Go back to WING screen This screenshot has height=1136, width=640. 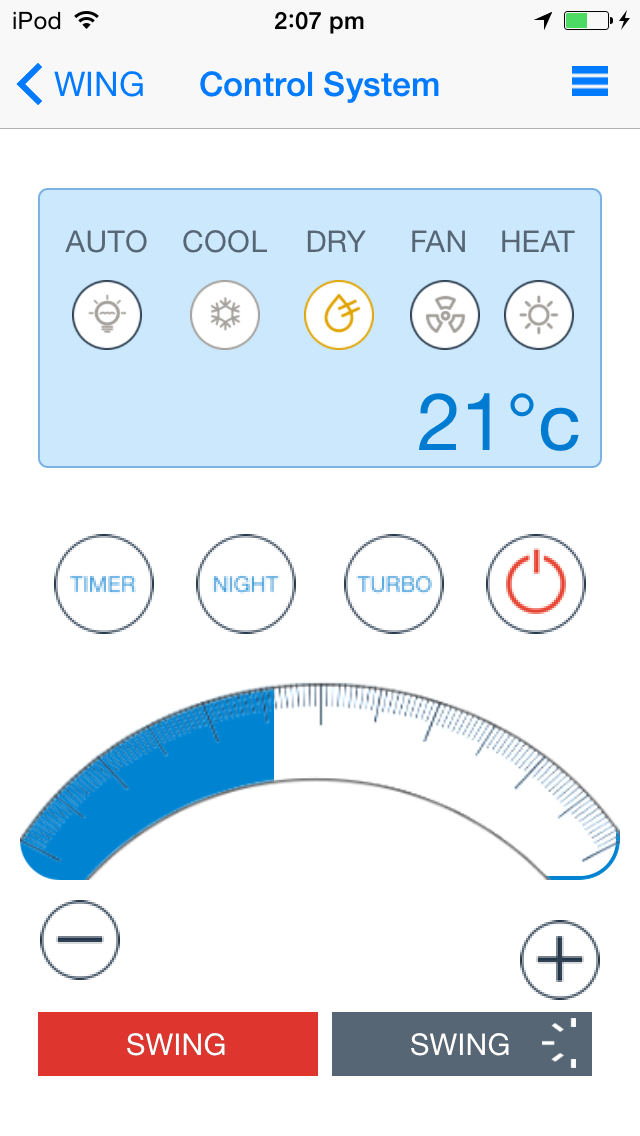click(x=80, y=84)
